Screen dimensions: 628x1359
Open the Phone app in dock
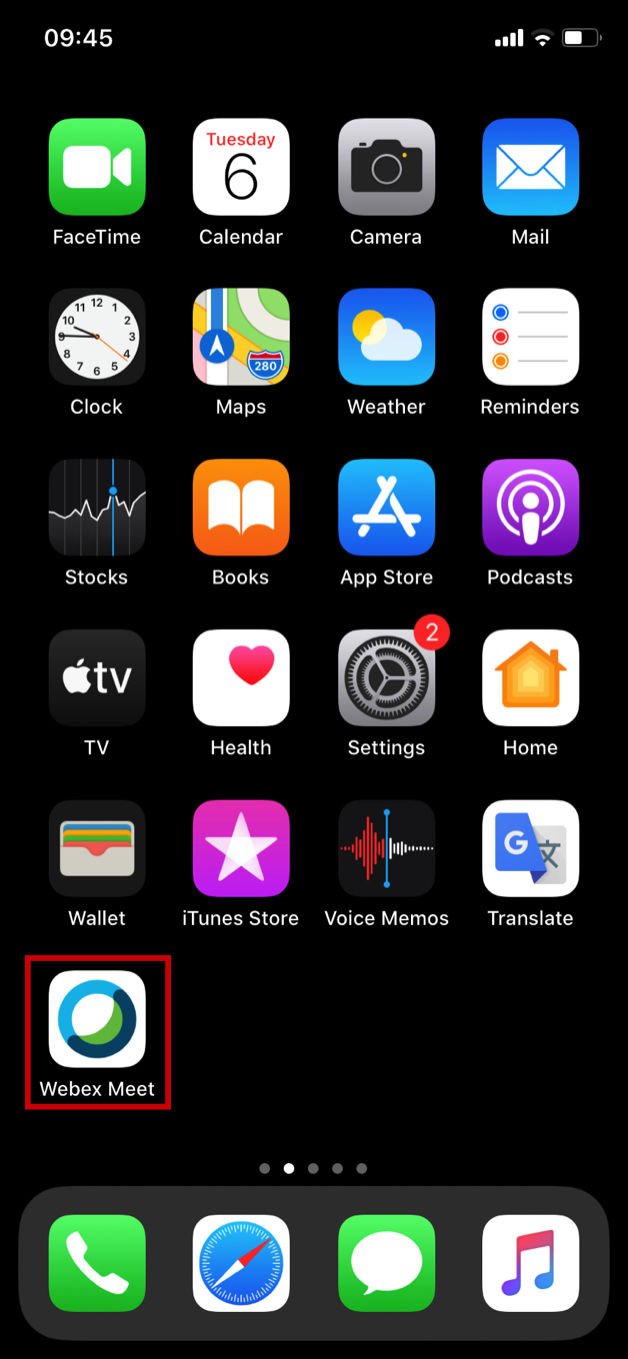click(97, 1263)
